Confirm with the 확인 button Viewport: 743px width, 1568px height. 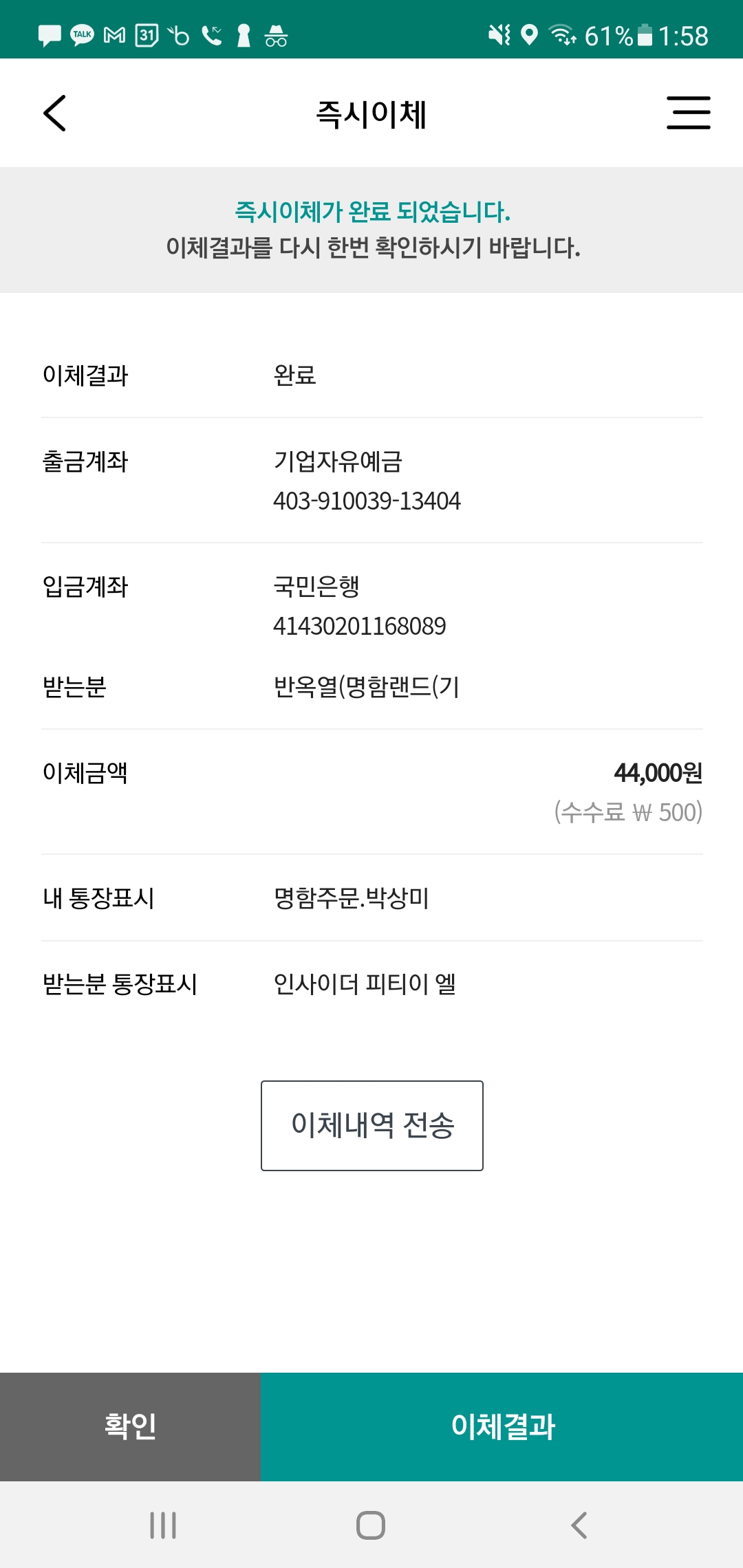point(130,1426)
